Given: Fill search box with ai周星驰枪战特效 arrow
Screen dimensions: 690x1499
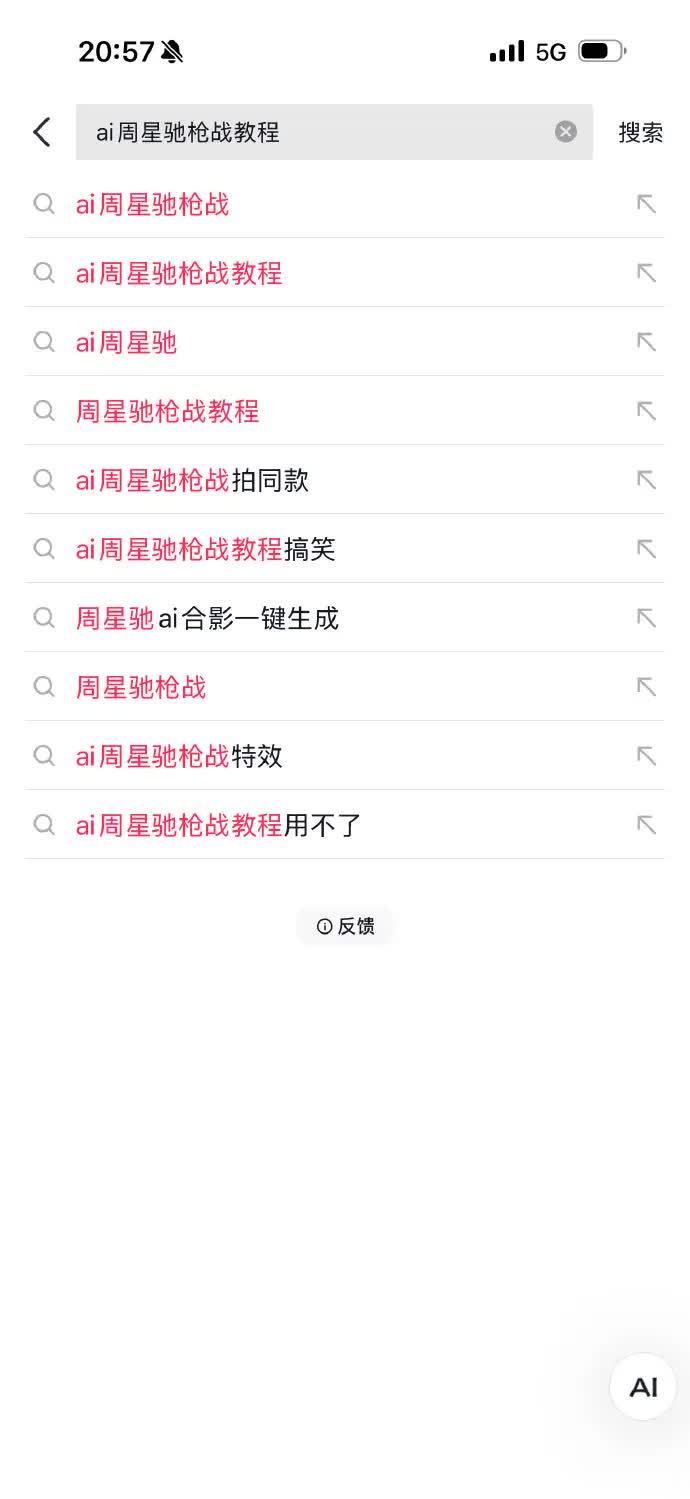Looking at the screenshot, I should (646, 756).
